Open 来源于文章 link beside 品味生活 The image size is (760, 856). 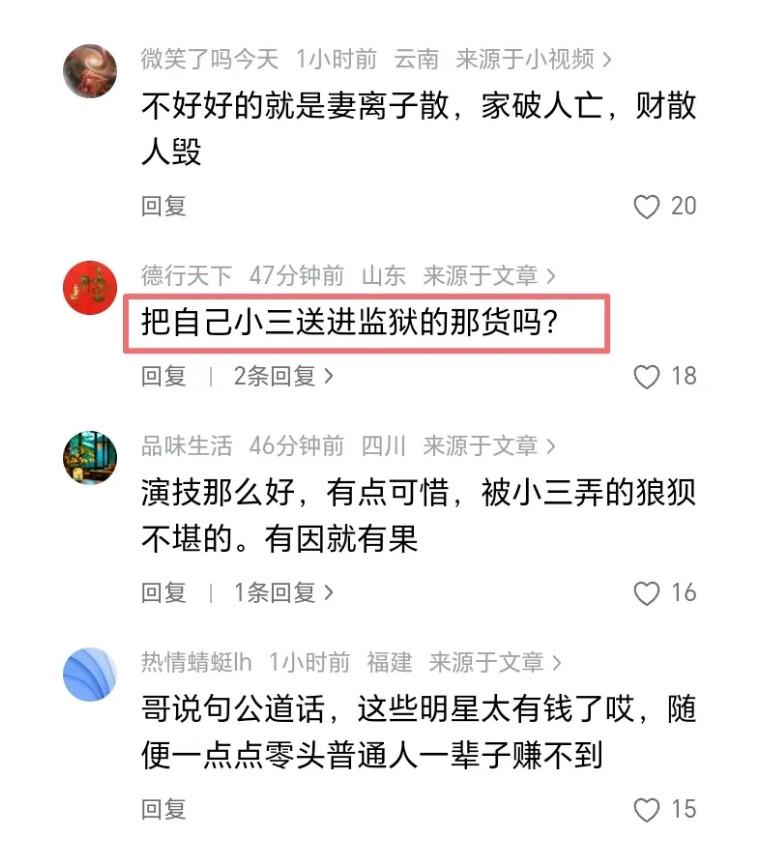click(489, 446)
